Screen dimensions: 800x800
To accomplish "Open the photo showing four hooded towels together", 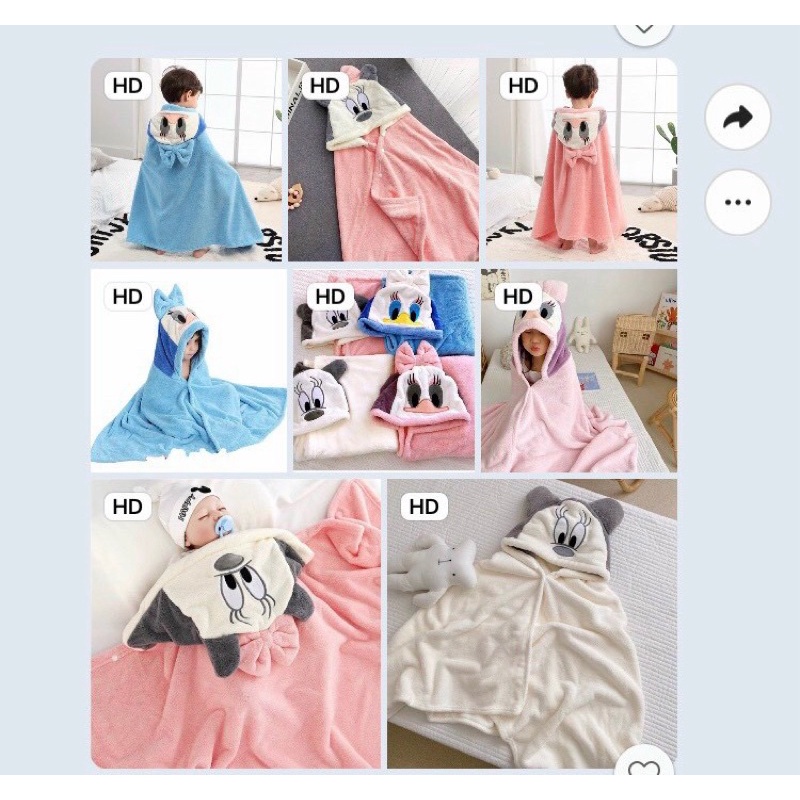I will (x=384, y=370).
